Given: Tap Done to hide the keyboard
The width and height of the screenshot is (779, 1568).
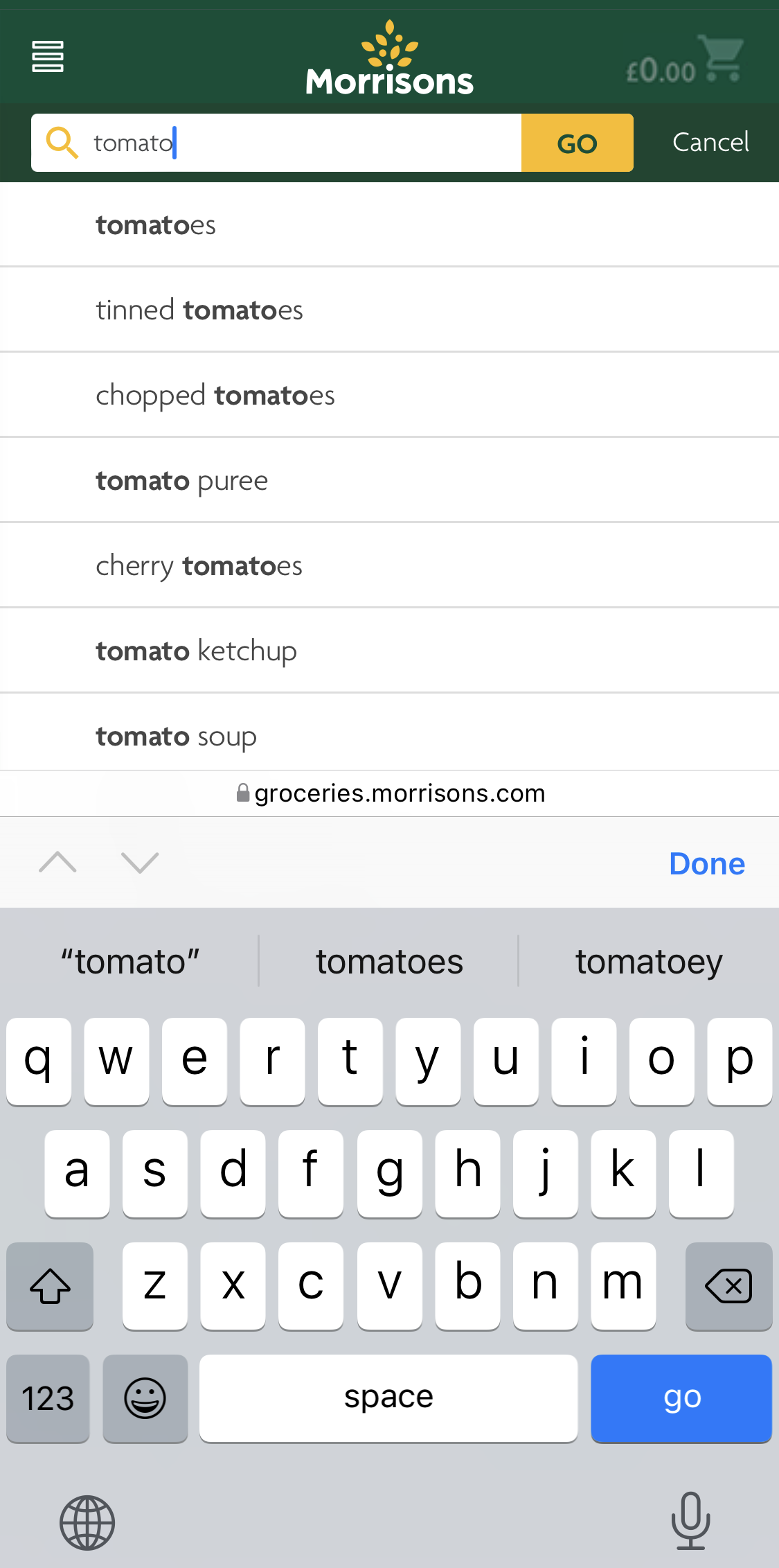Looking at the screenshot, I should (x=706, y=863).
